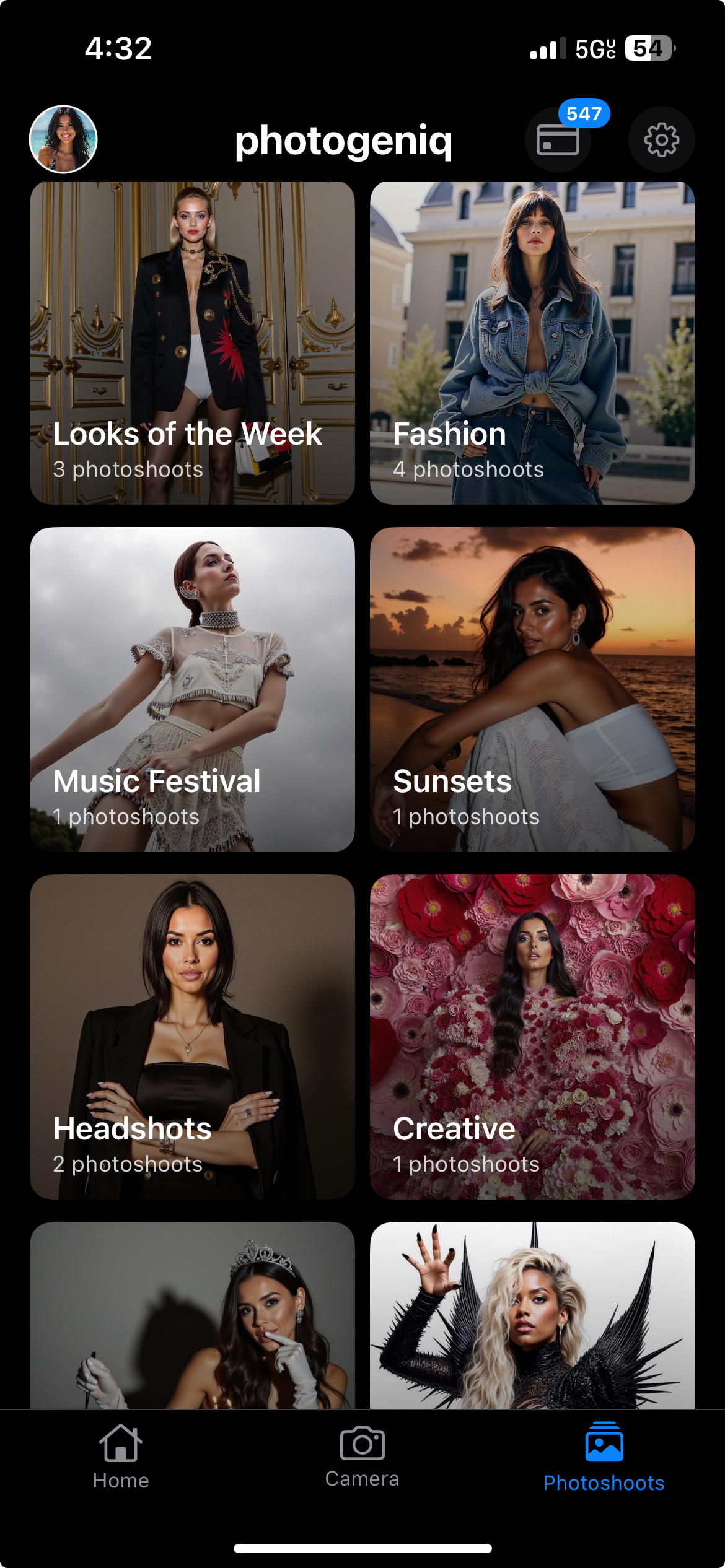Open the Fashion photoshoots collection
This screenshot has width=725, height=1568.
click(x=532, y=342)
